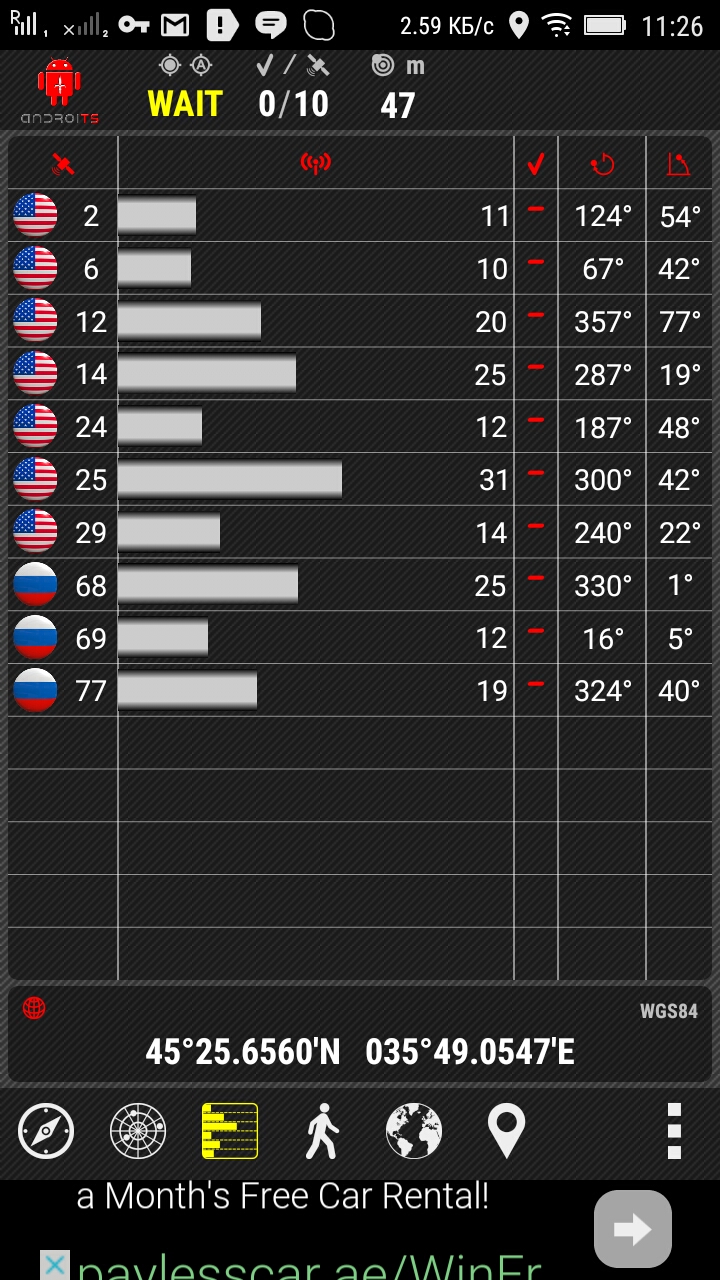Screen dimensions: 720x1280
Task: Open the satellite sky radar view
Action: point(138,1131)
